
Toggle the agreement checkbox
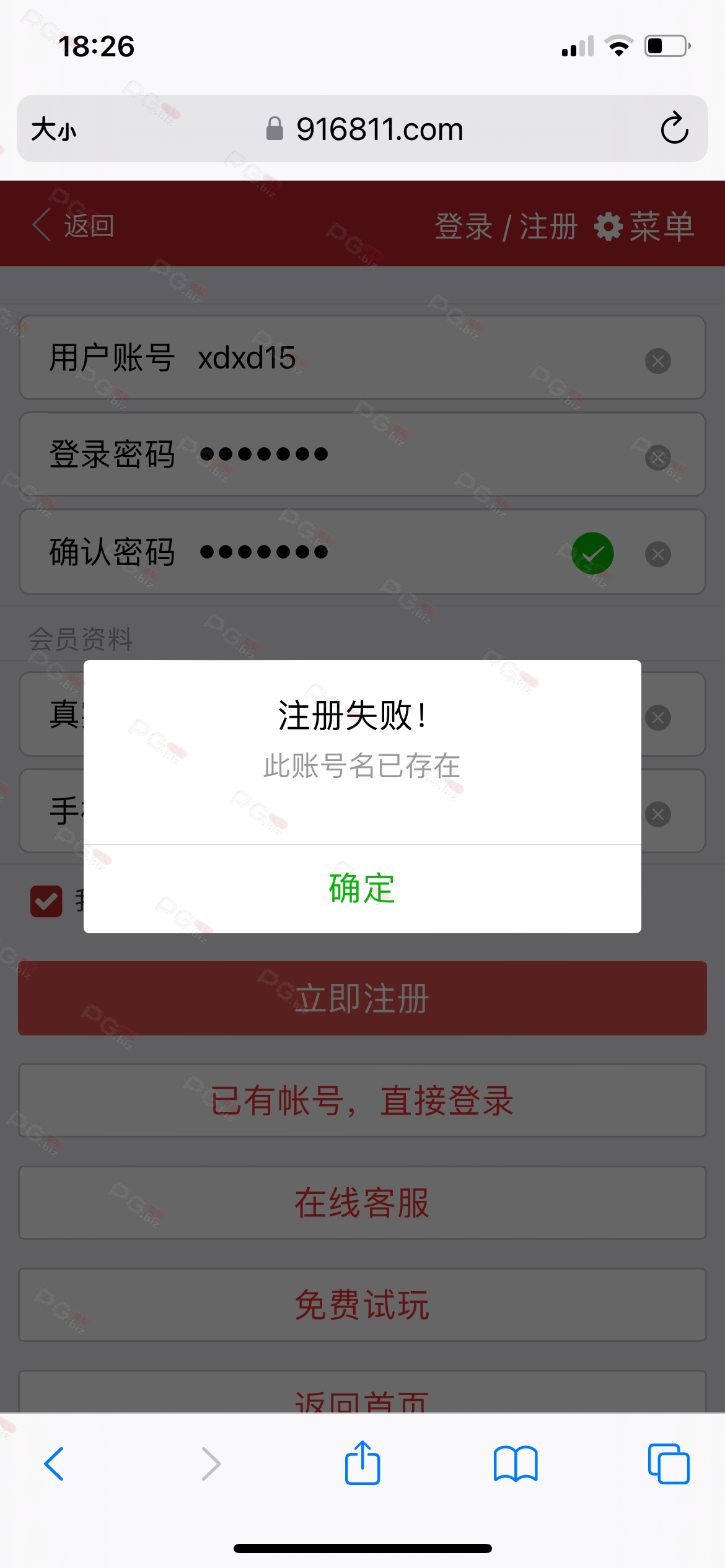[x=46, y=901]
